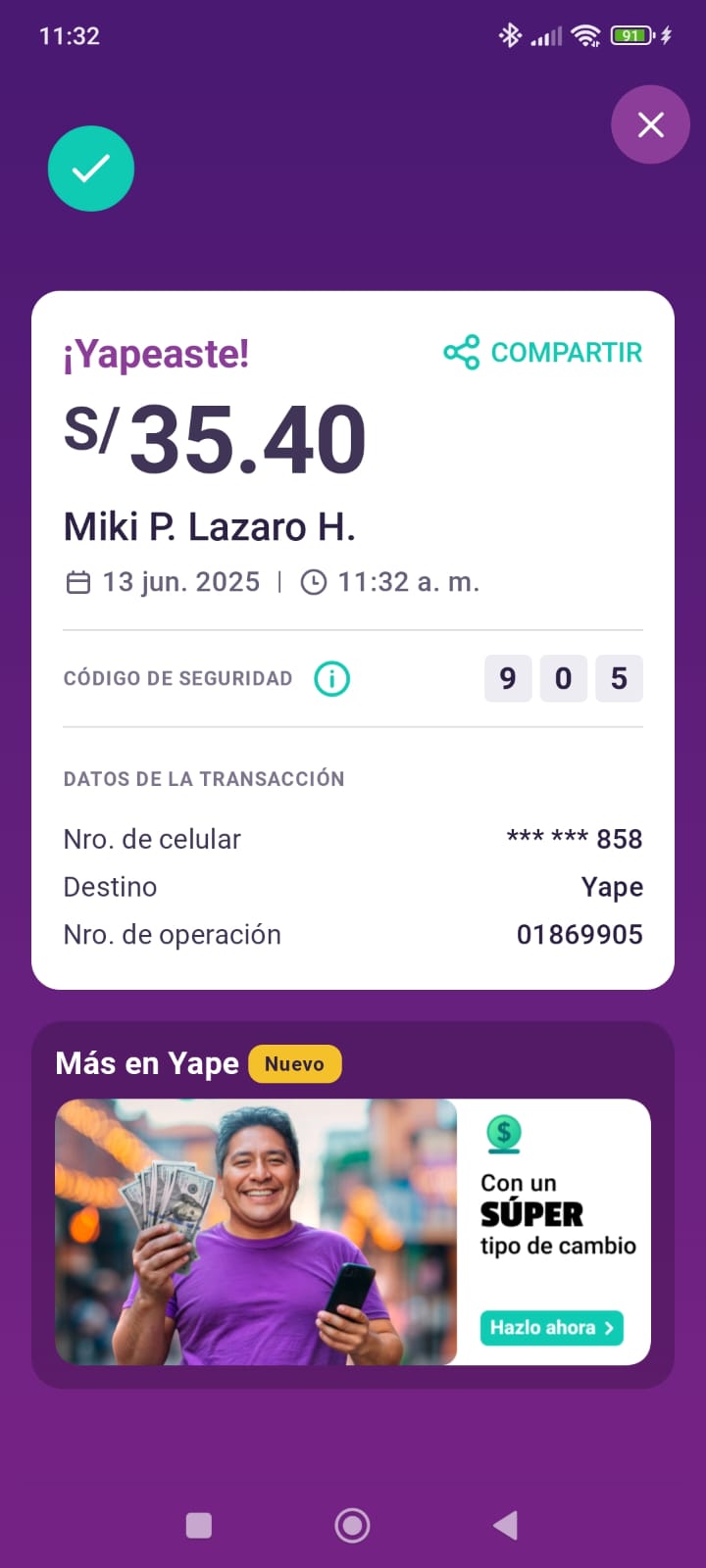This screenshot has width=706, height=1568.
Task: Share the Yape receipt via COMPARTIR
Action: tap(543, 353)
